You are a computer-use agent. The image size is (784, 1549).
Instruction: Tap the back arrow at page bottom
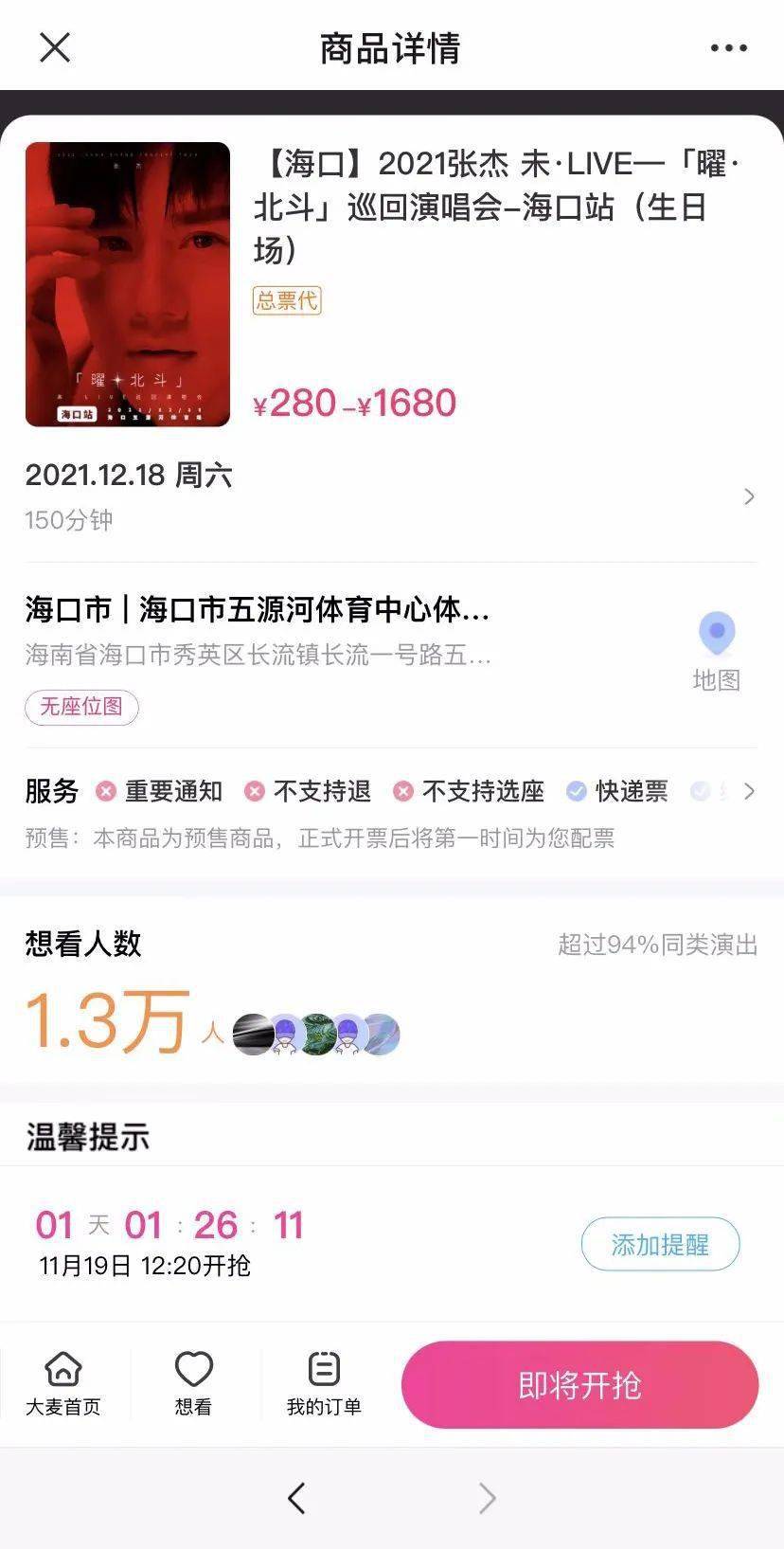tap(296, 1499)
